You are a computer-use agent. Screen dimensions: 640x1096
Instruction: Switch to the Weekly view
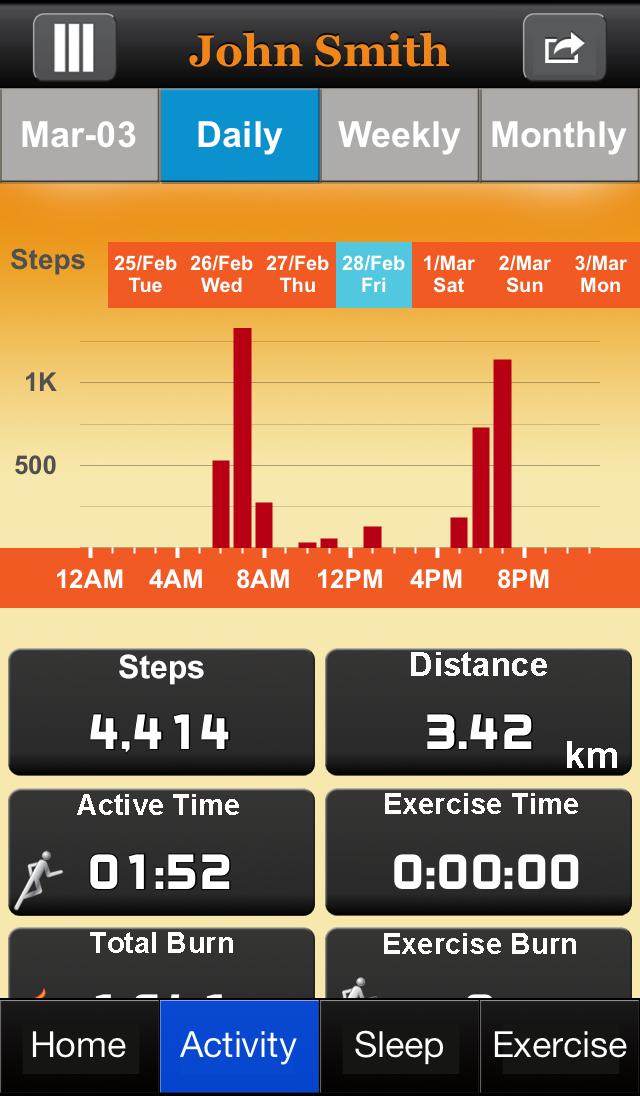point(399,135)
